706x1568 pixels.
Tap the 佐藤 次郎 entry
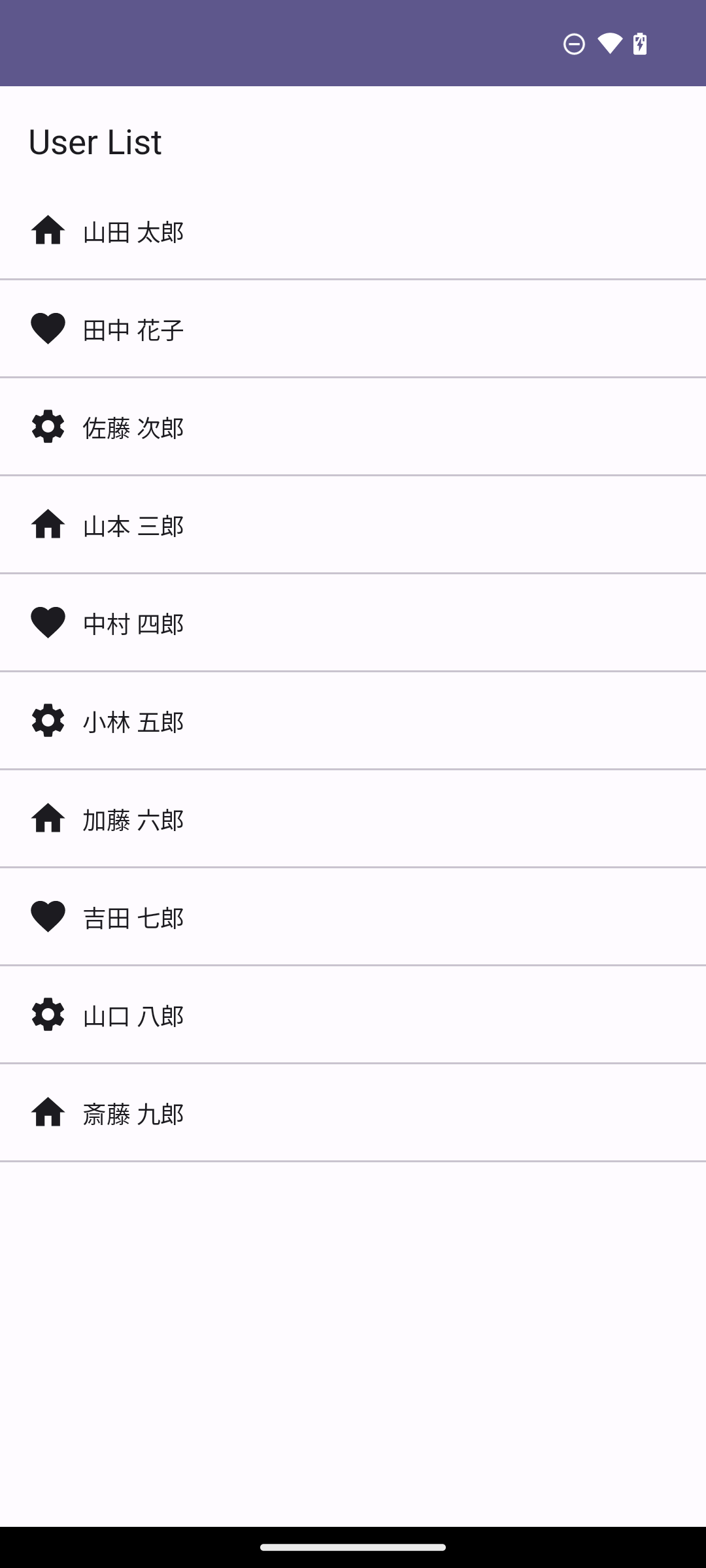(x=353, y=427)
